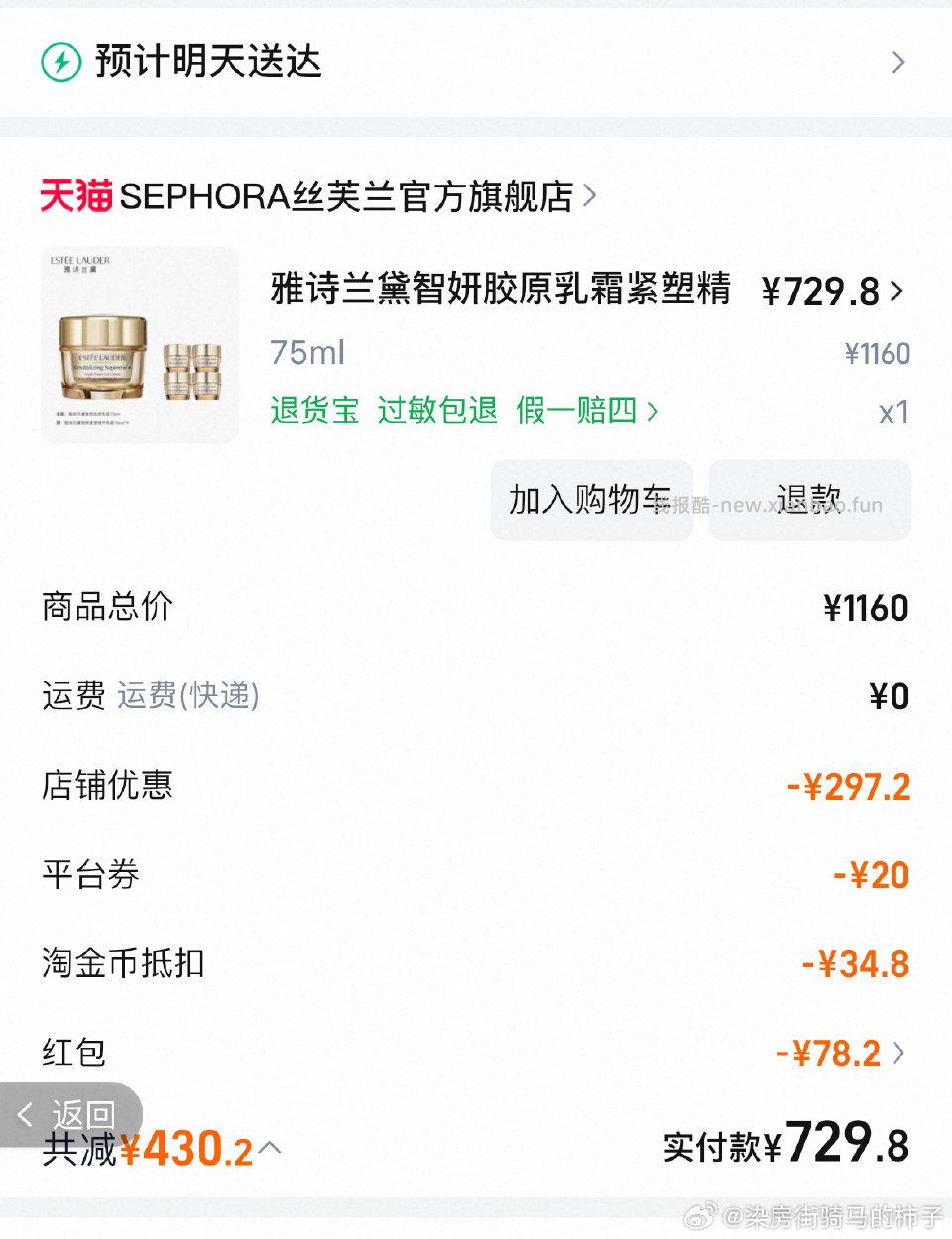The image size is (952, 1239).
Task: Click the 退货宝 return service tag
Action: point(312,410)
